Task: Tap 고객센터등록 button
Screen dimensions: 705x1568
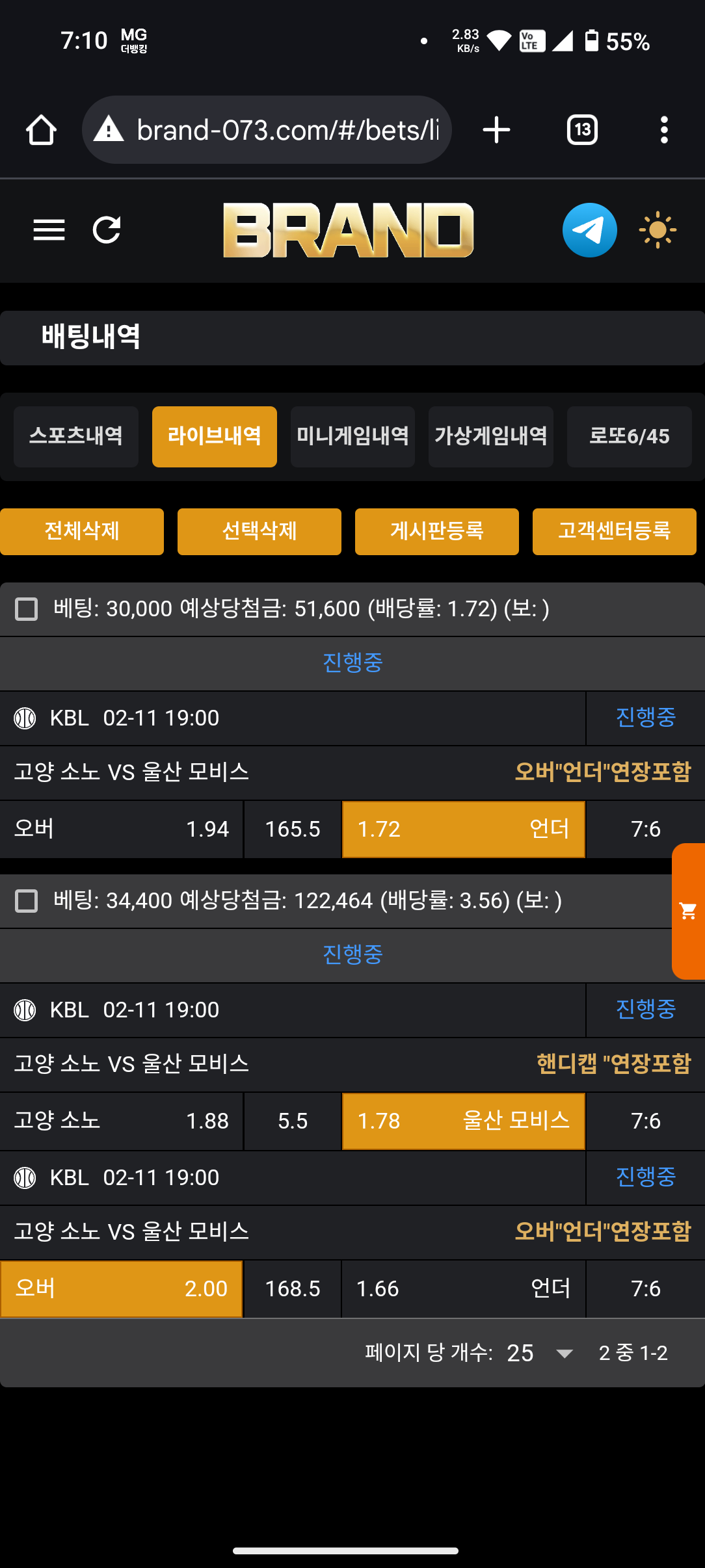Action: tap(614, 531)
